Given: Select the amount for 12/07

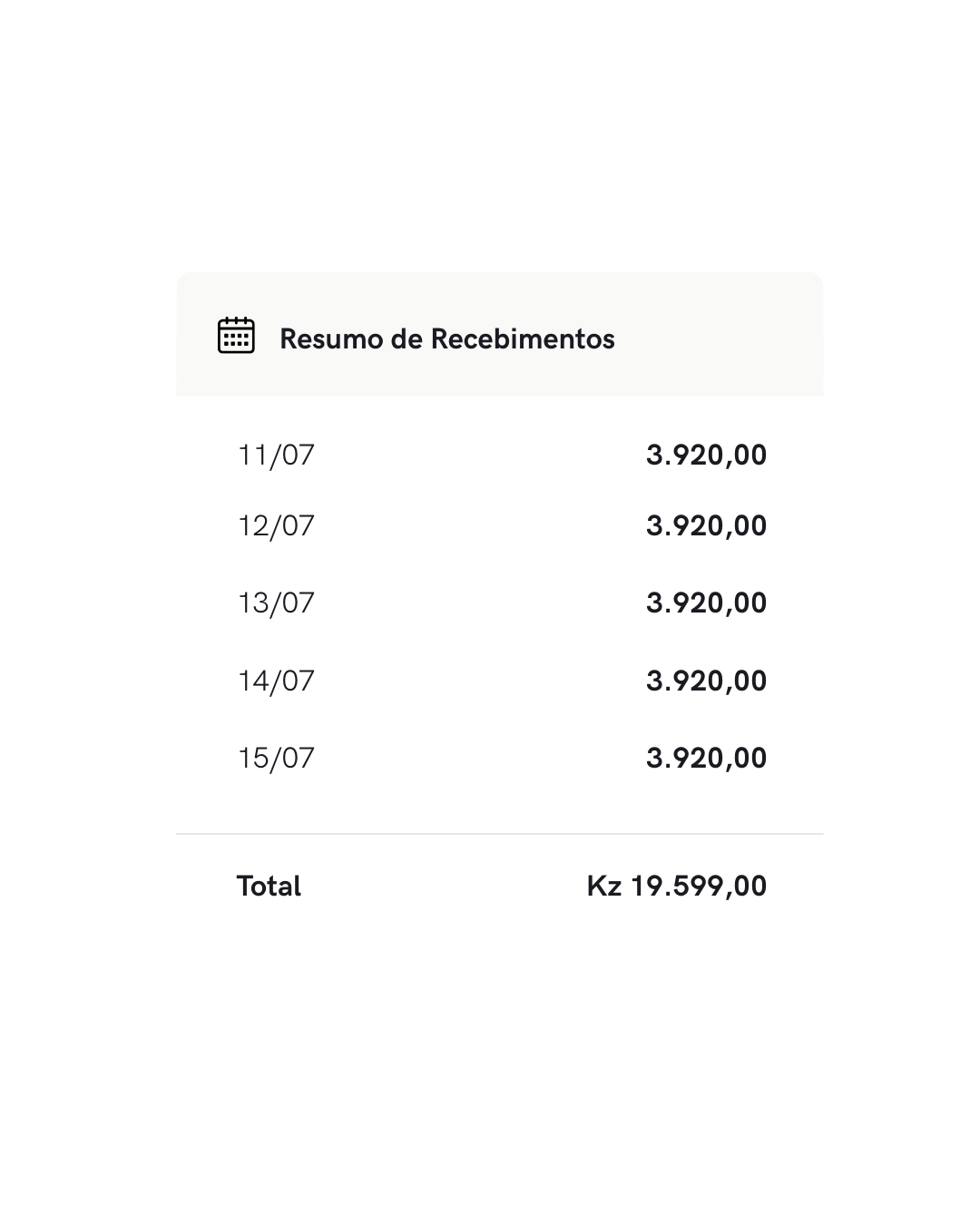Looking at the screenshot, I should coord(706,524).
